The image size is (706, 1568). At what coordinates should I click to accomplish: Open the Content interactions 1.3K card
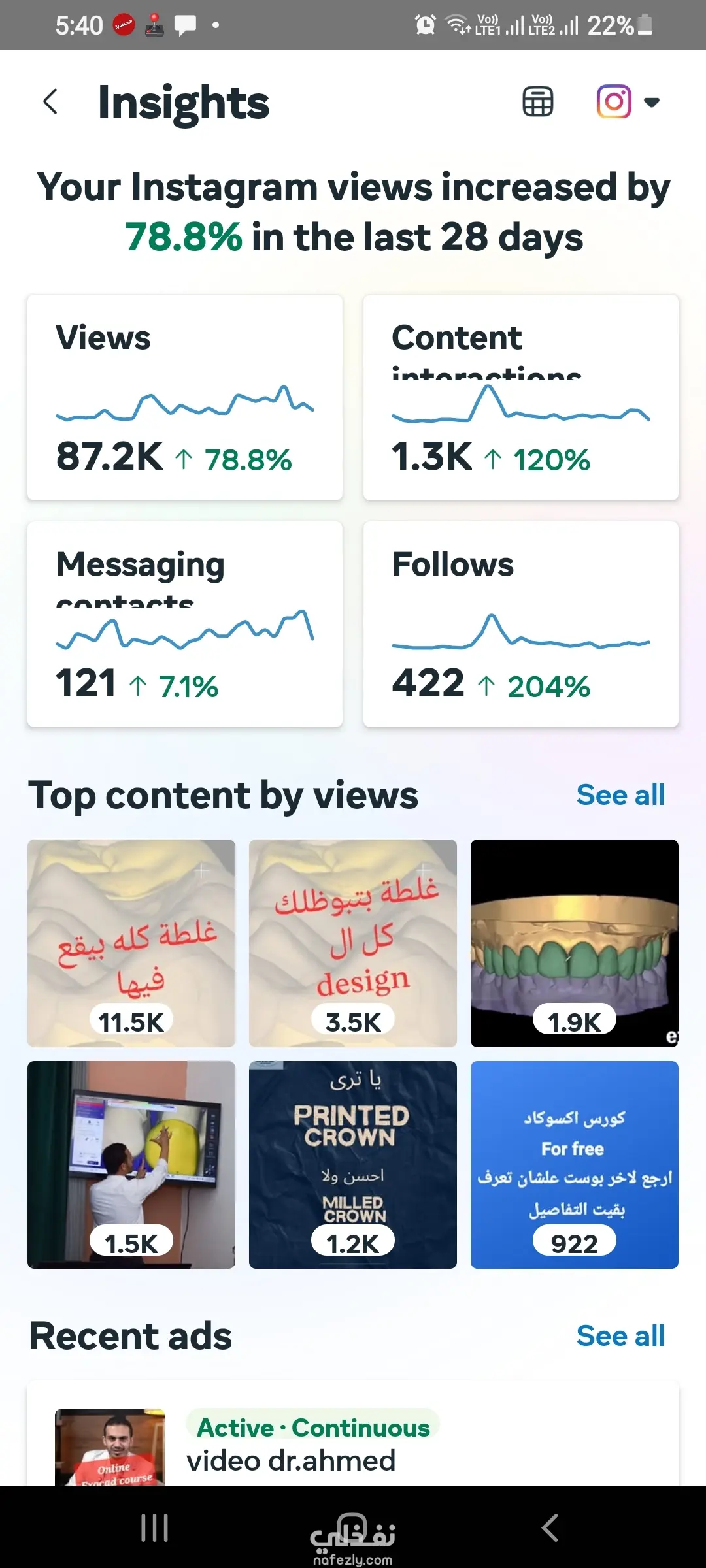521,397
